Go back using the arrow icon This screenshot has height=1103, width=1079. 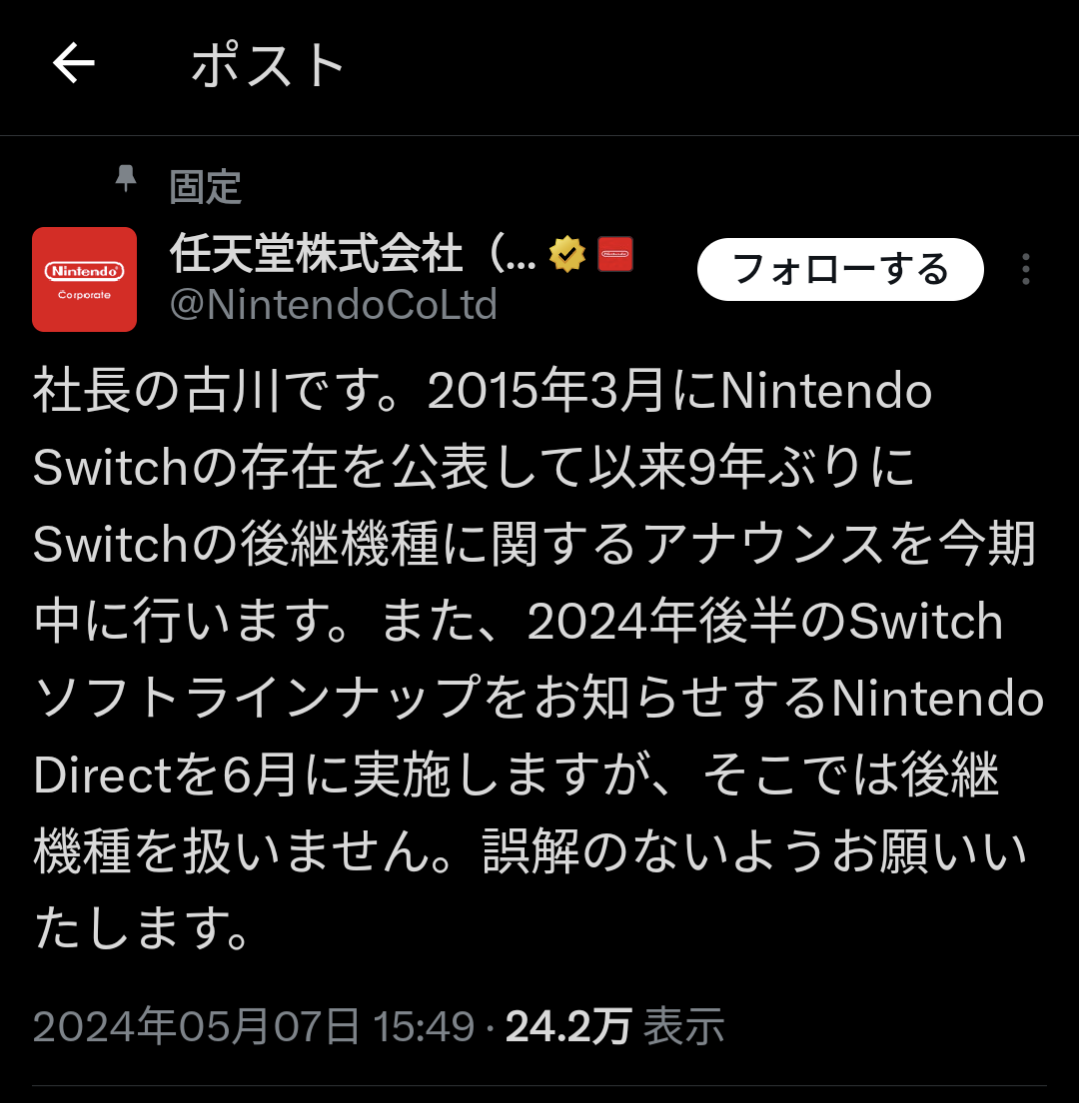point(74,65)
